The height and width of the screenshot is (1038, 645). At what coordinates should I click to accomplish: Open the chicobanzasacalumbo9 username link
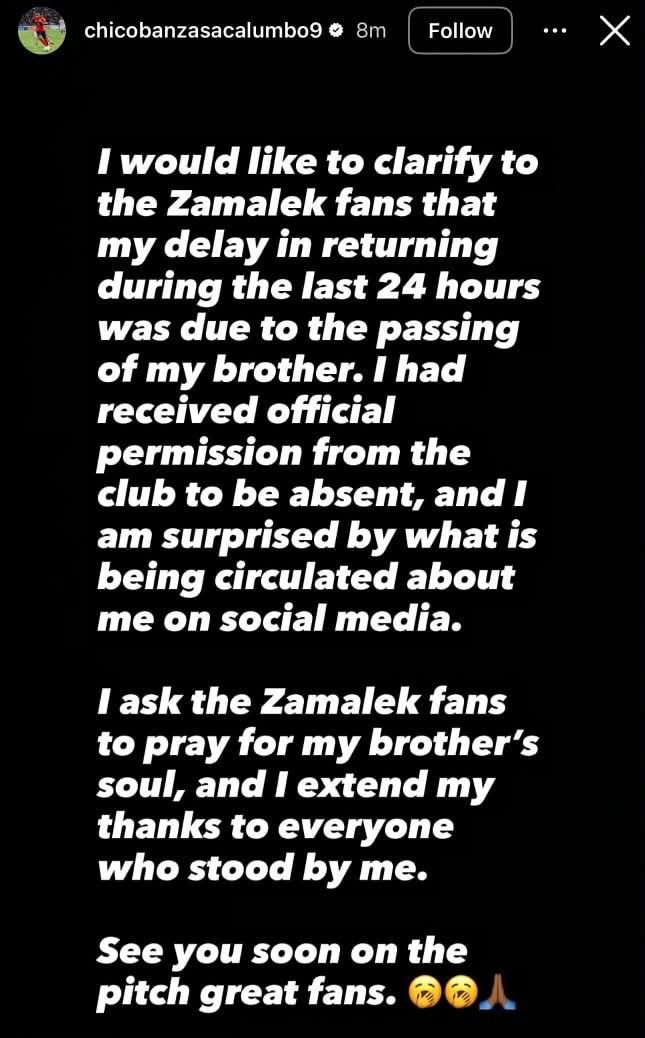click(203, 31)
